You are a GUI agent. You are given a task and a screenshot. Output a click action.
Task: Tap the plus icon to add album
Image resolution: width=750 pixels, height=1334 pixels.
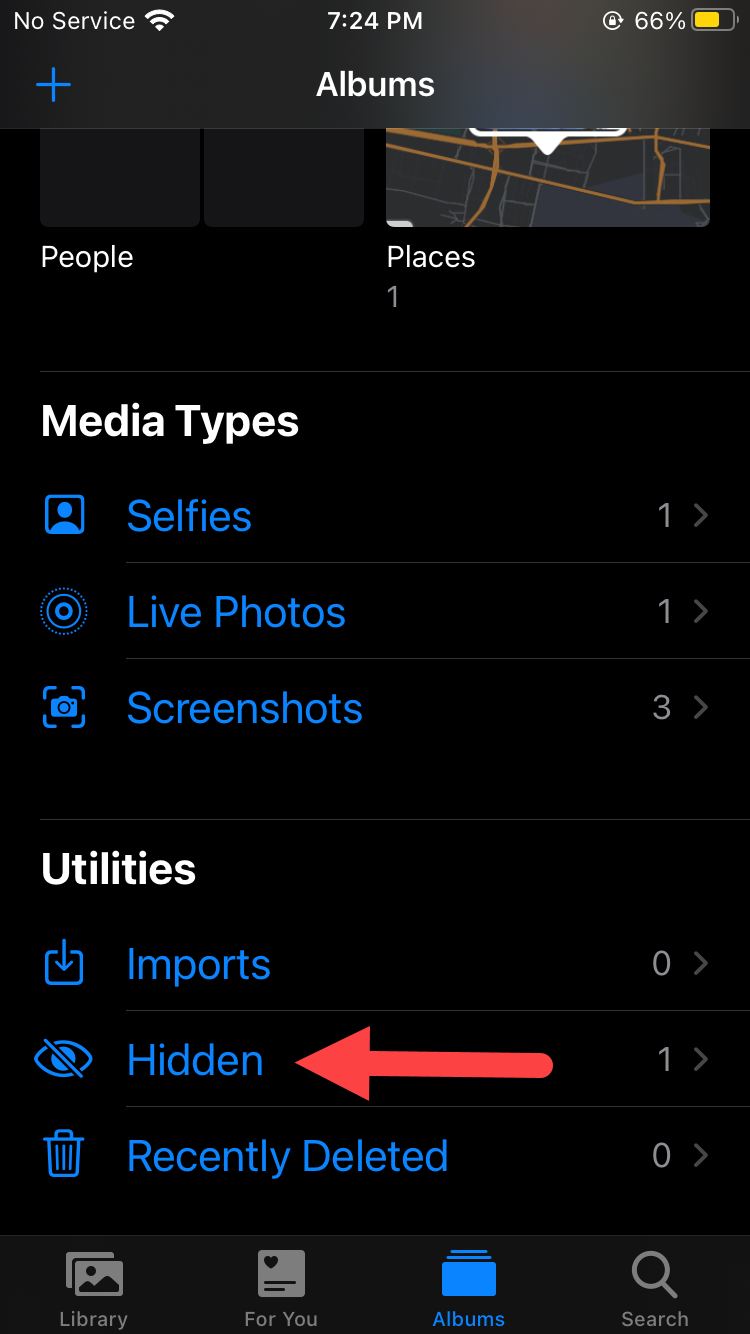pos(53,85)
